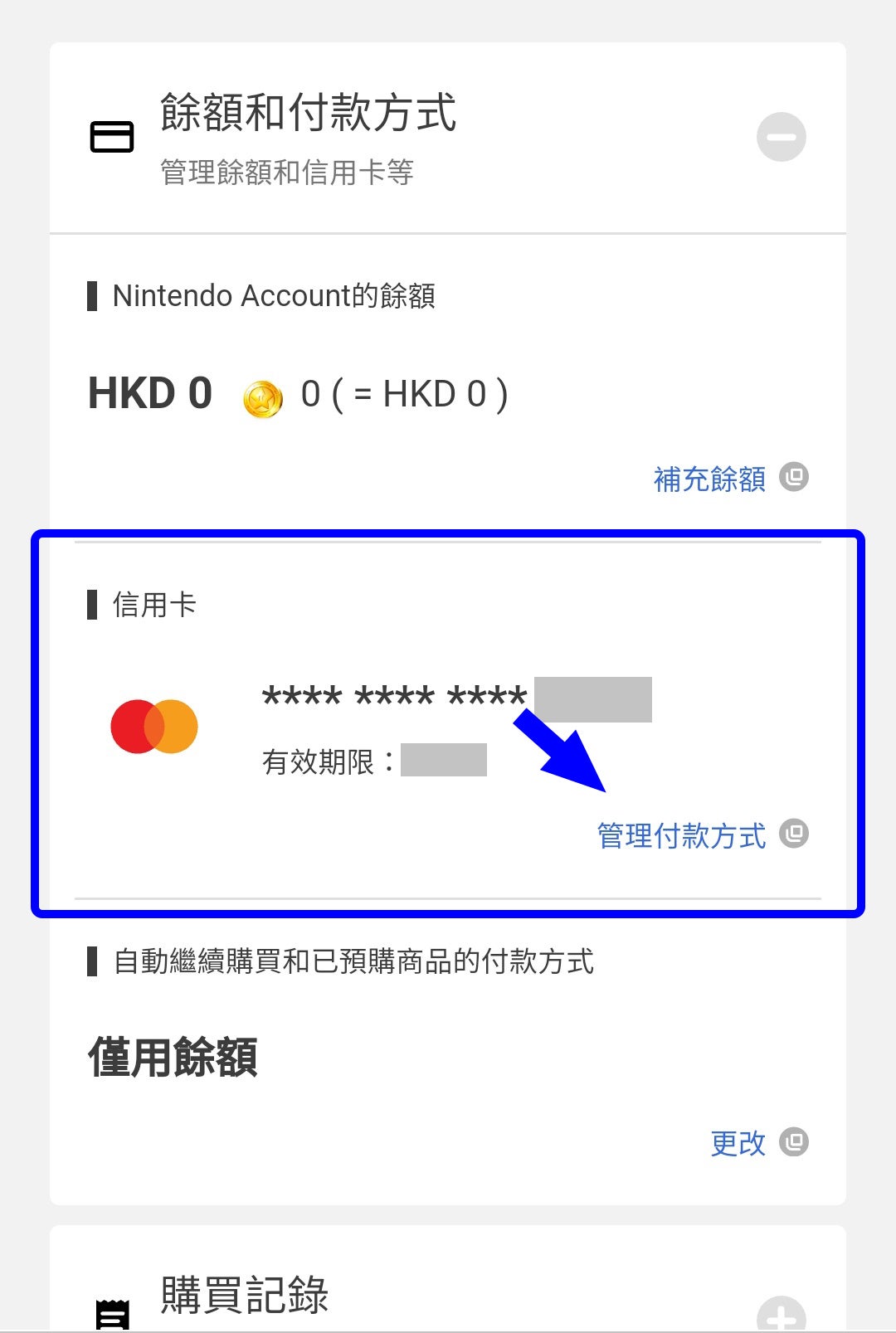The width and height of the screenshot is (896, 1333).
Task: Collapse the 餘額和付款方式 section
Action: 781,137
